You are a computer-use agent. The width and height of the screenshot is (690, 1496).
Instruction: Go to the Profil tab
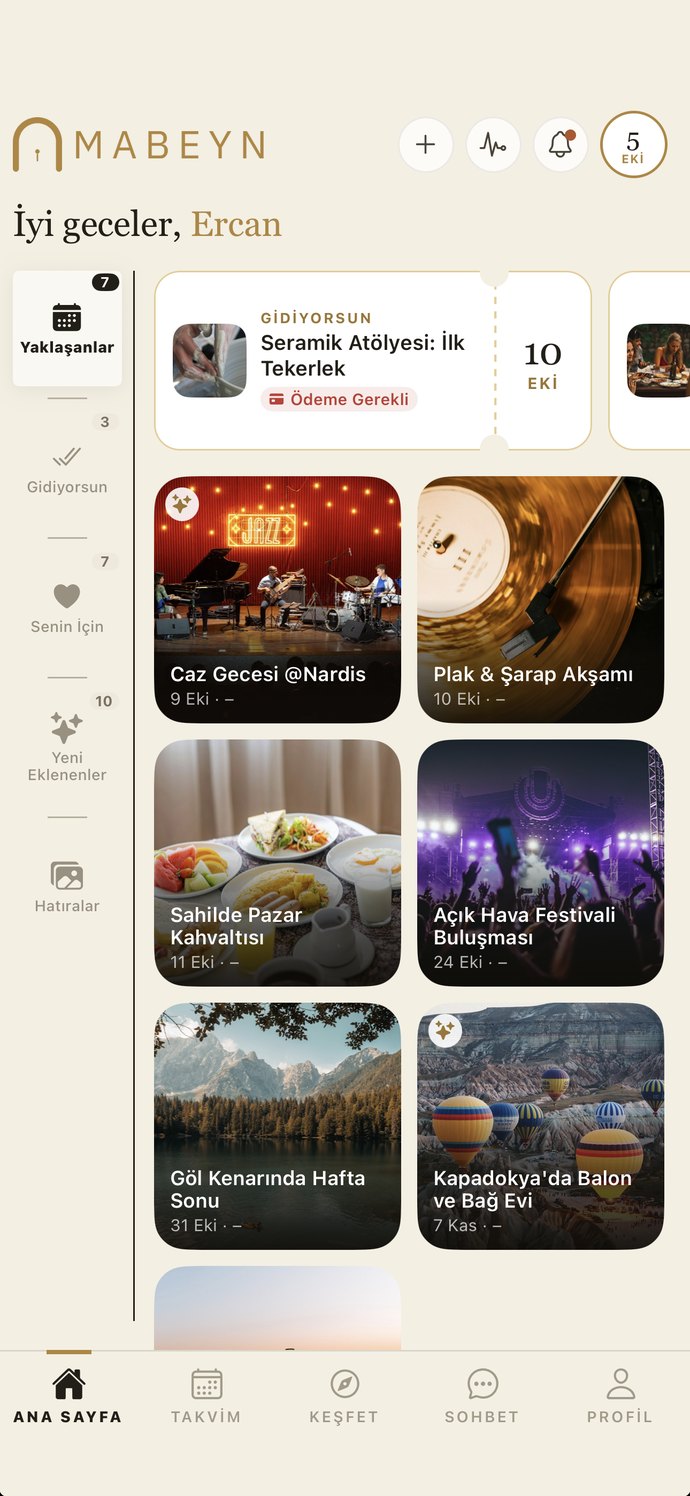tap(620, 1396)
